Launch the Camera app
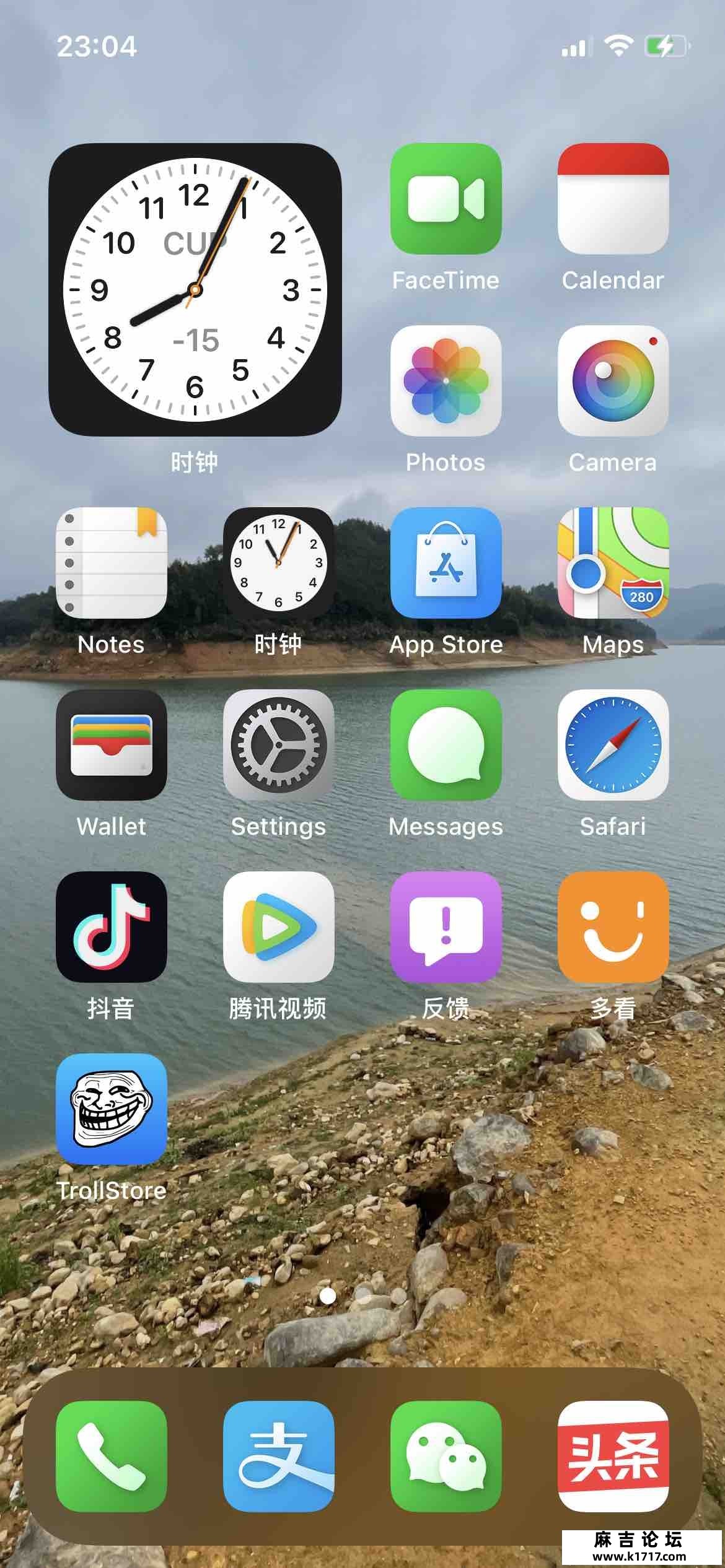 click(613, 381)
